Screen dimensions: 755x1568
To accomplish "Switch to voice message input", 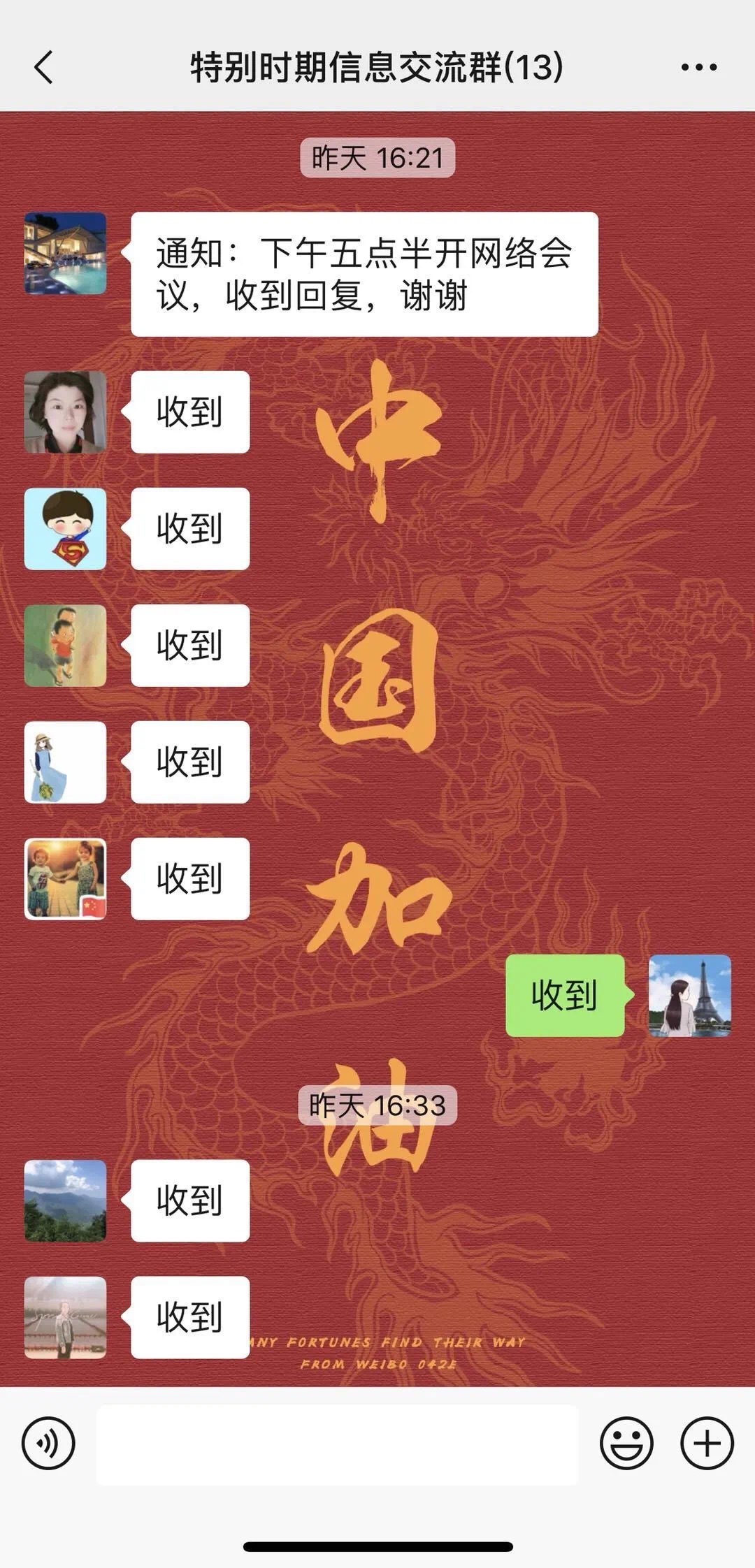I will [48, 1443].
